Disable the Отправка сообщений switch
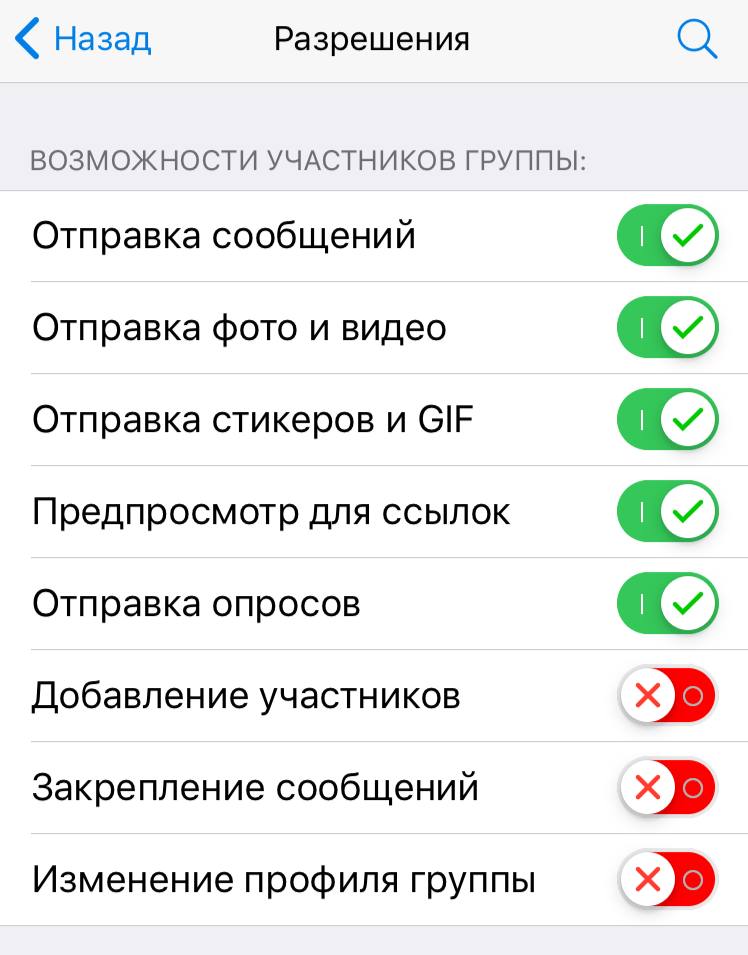Image resolution: width=748 pixels, height=955 pixels. [668, 237]
